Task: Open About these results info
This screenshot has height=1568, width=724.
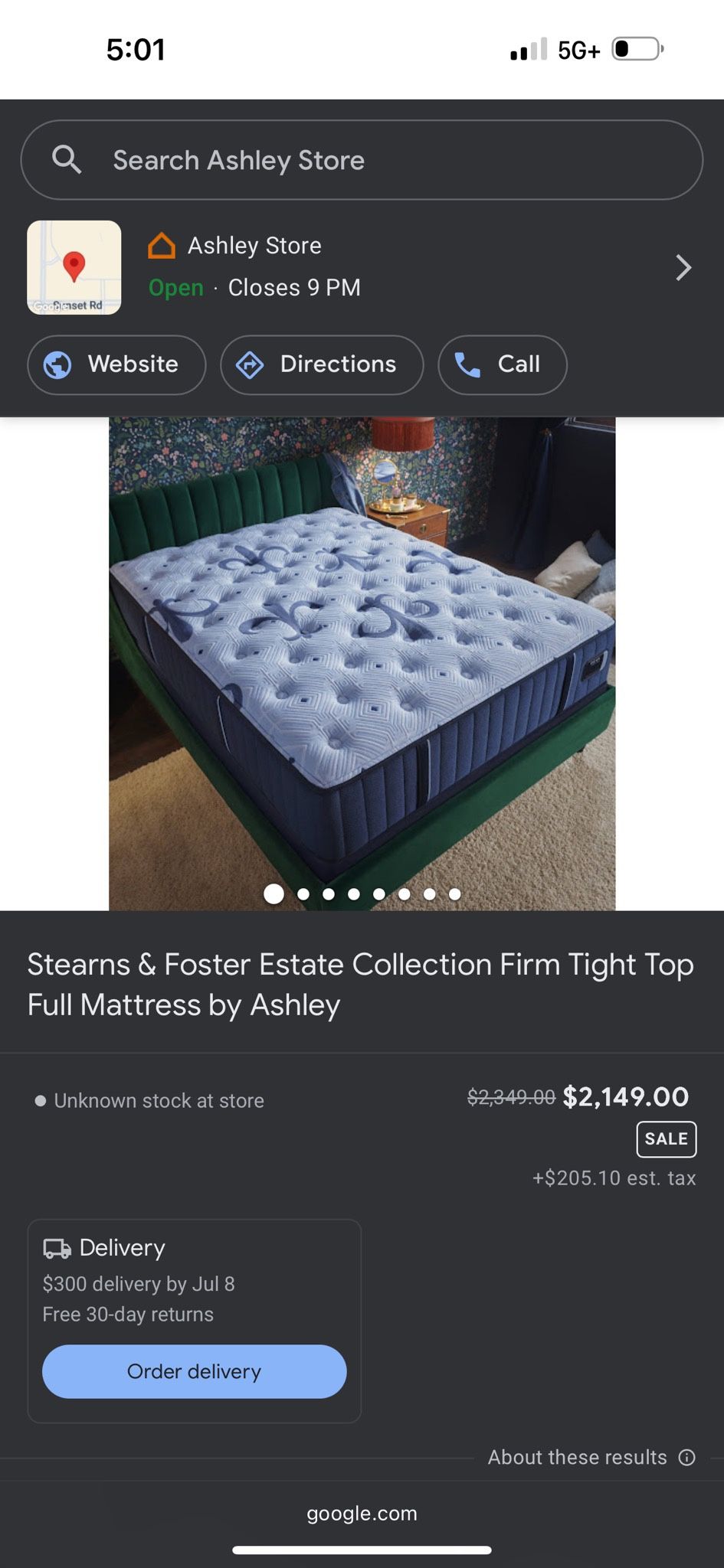Action: [686, 1457]
